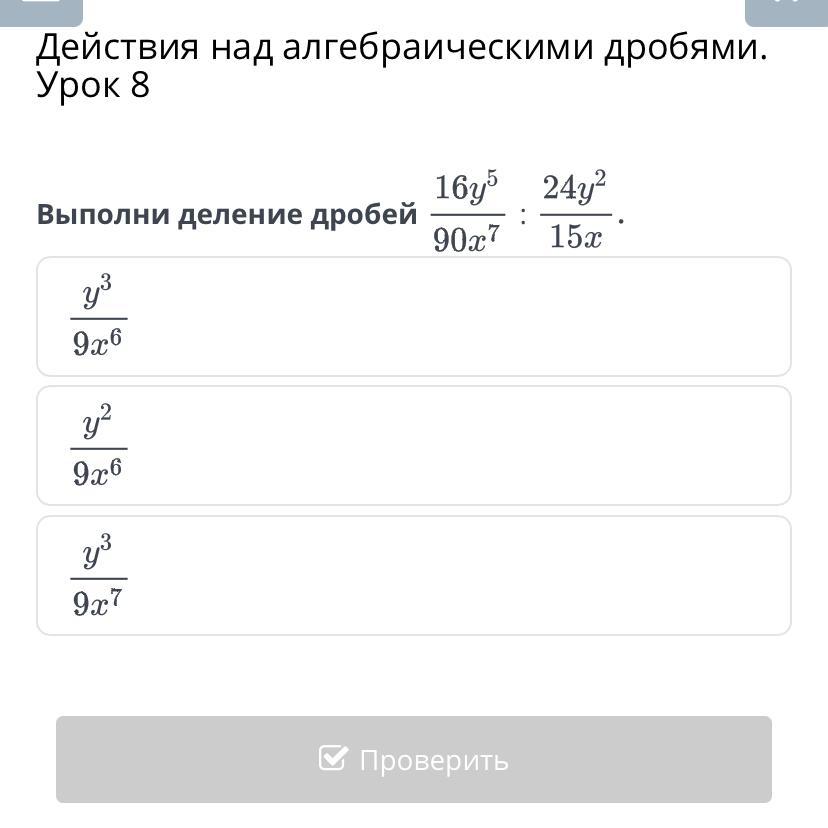Tap the Проверить button
Screen dimensions: 828x828
coord(413,760)
